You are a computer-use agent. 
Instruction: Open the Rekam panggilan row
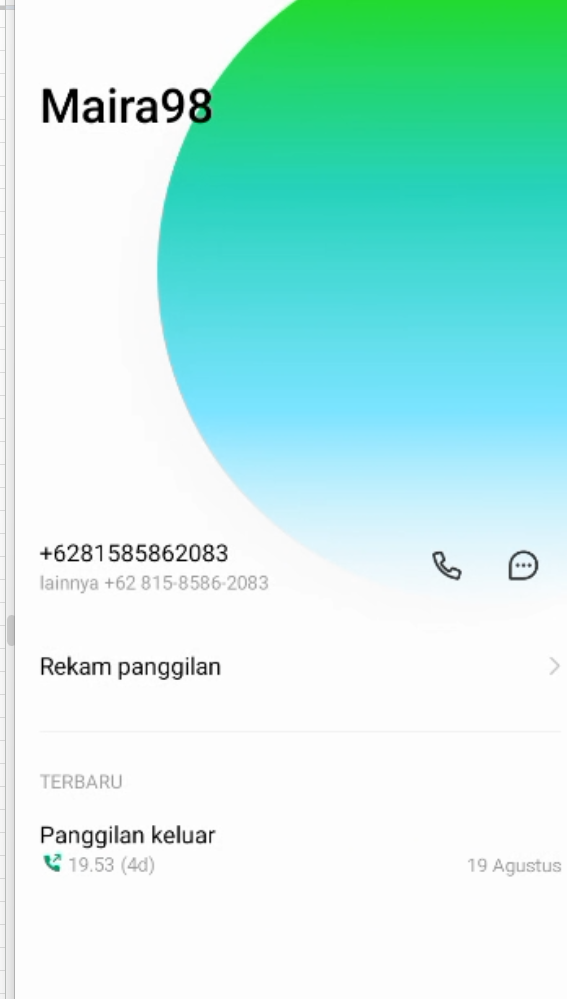300,667
